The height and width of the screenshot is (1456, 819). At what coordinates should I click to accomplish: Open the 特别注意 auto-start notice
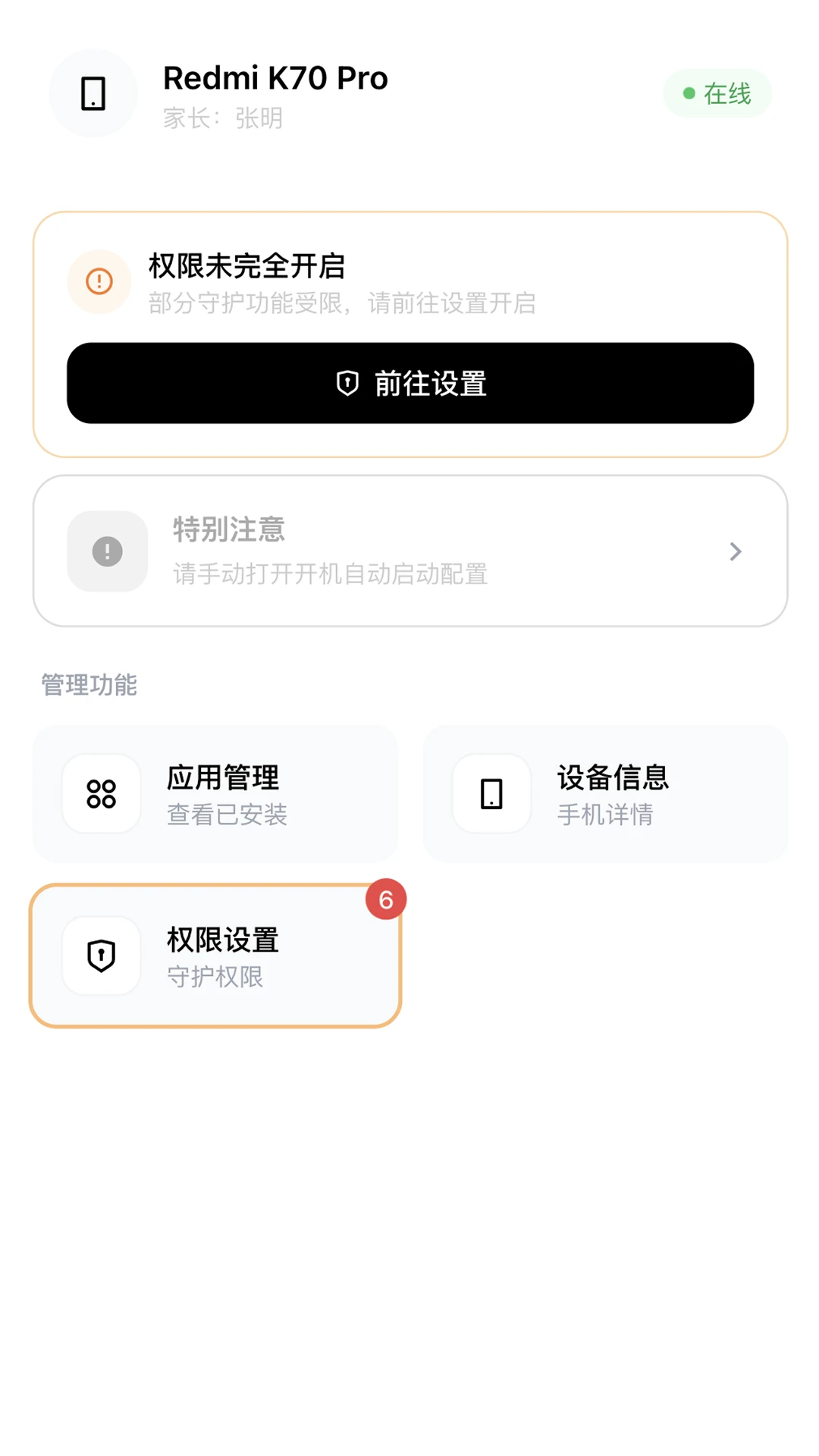coord(410,551)
